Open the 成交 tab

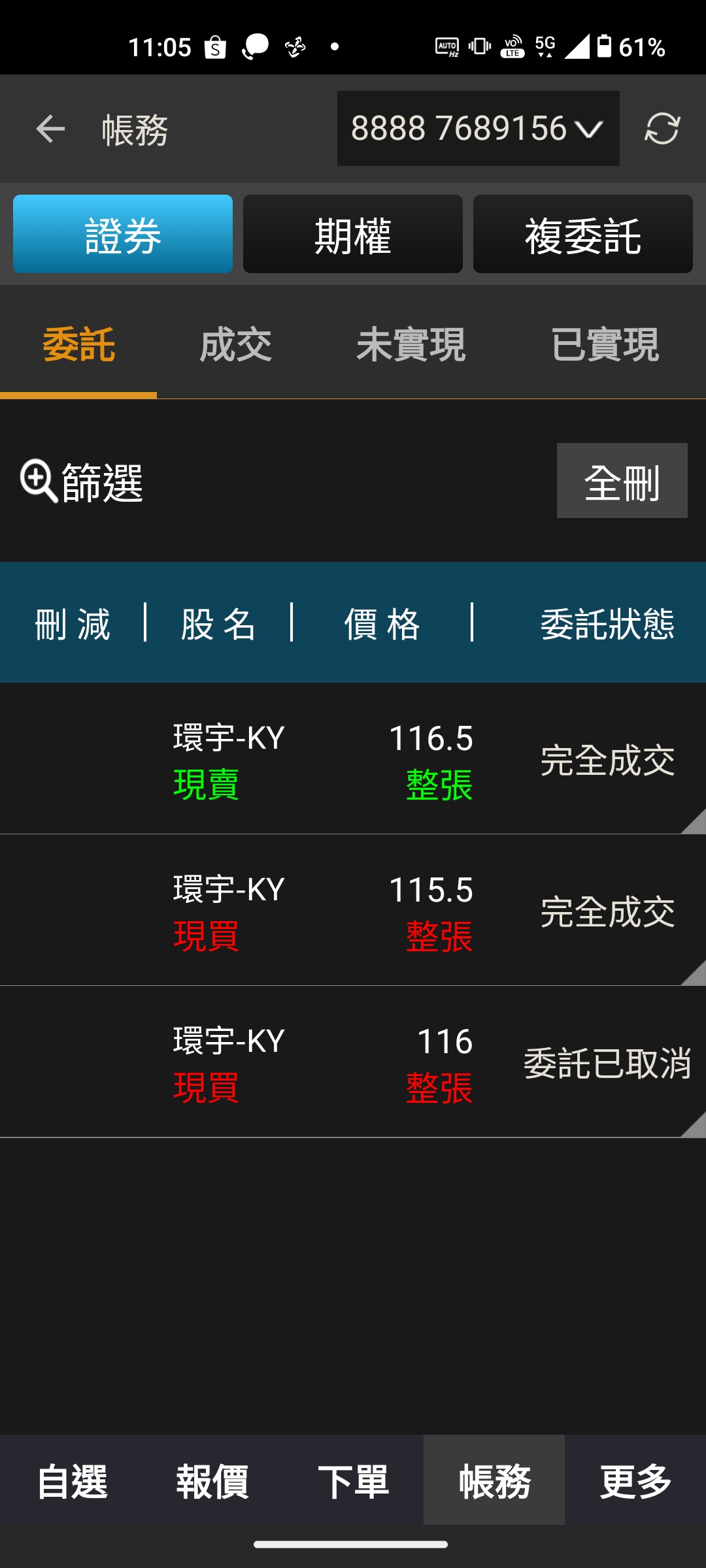pyautogui.click(x=235, y=344)
